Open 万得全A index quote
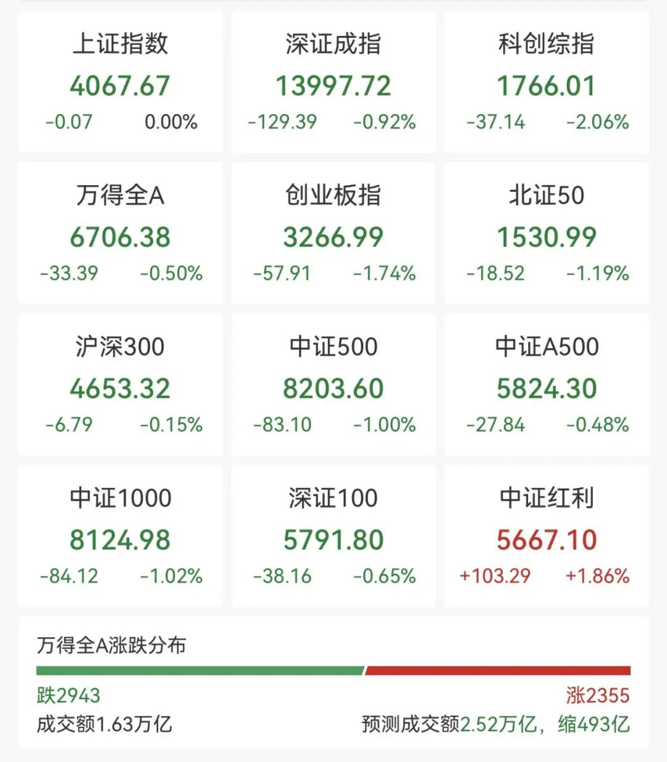 (121, 235)
